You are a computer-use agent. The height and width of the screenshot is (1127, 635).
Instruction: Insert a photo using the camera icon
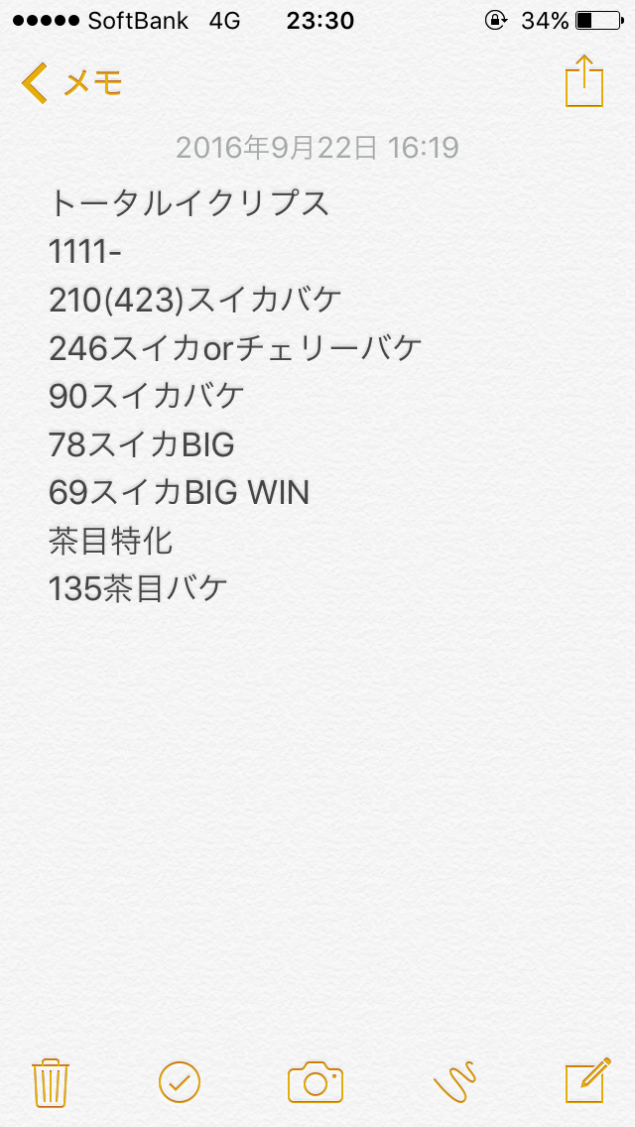click(315, 1082)
